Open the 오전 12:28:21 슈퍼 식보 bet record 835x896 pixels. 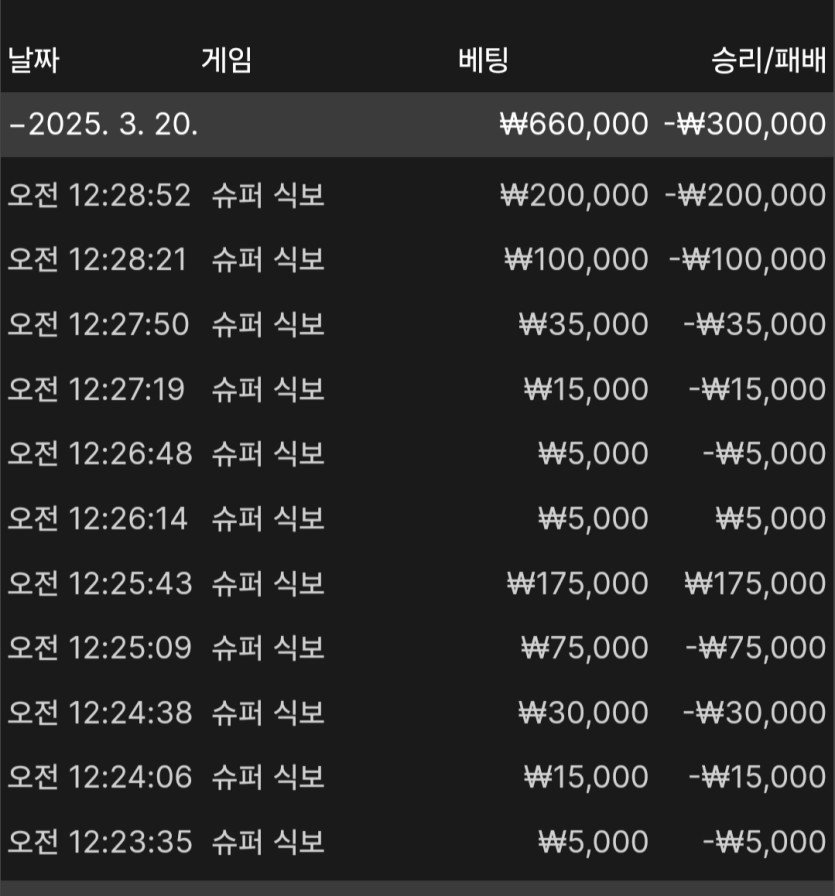coord(416,260)
